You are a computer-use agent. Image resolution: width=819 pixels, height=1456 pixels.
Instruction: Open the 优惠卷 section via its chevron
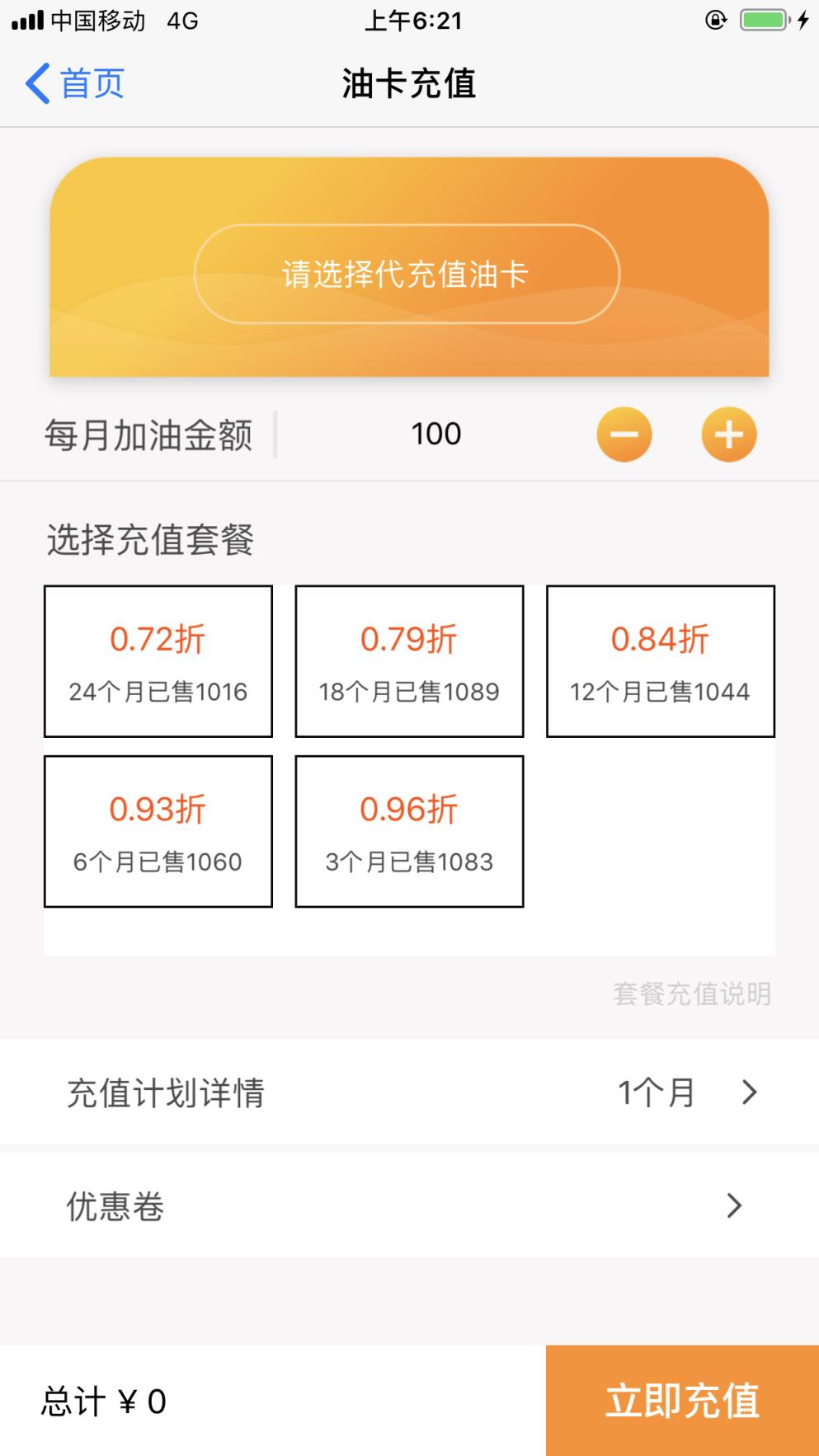pyautogui.click(x=733, y=1205)
